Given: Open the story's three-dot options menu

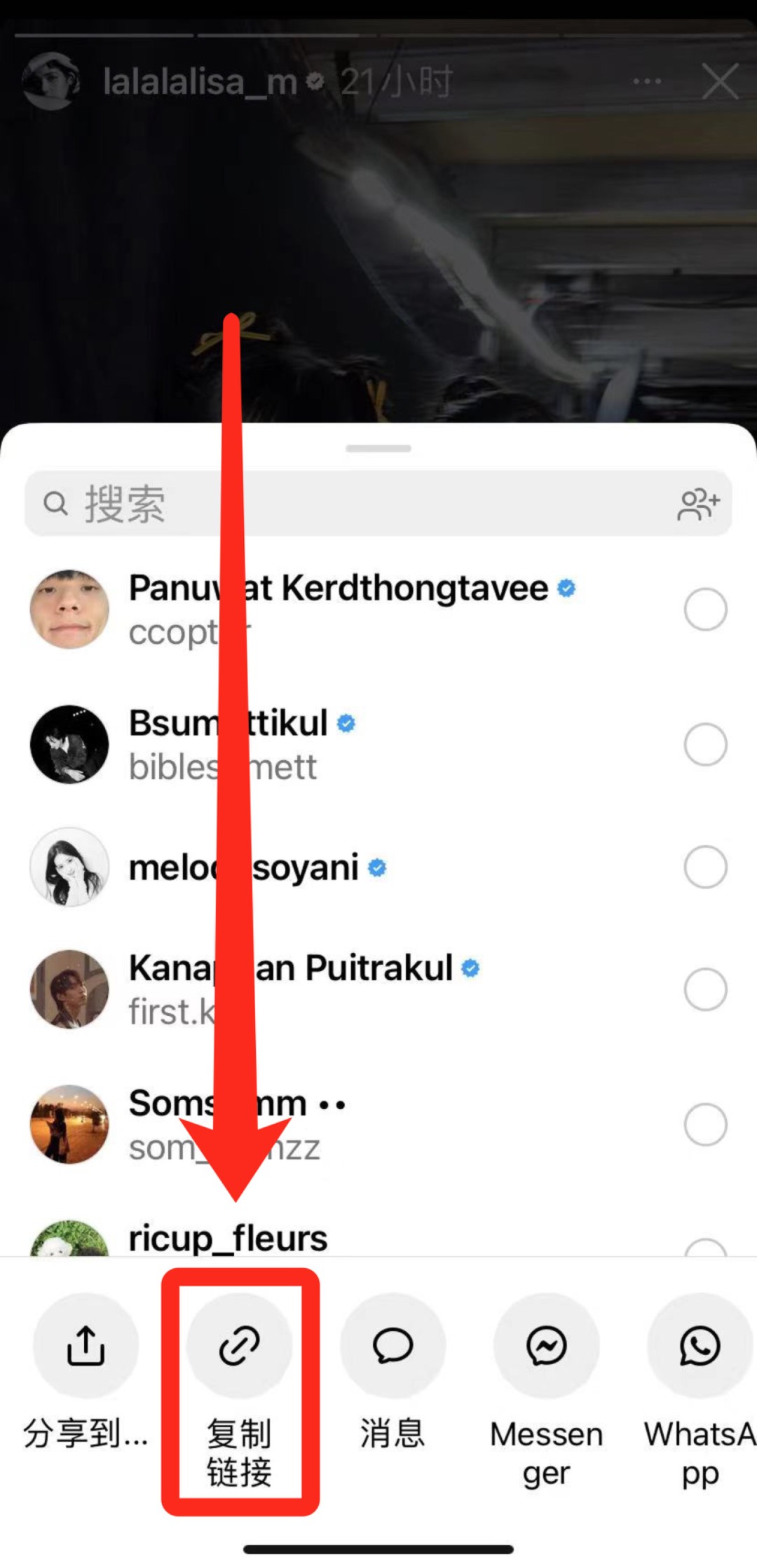Looking at the screenshot, I should coord(646,82).
